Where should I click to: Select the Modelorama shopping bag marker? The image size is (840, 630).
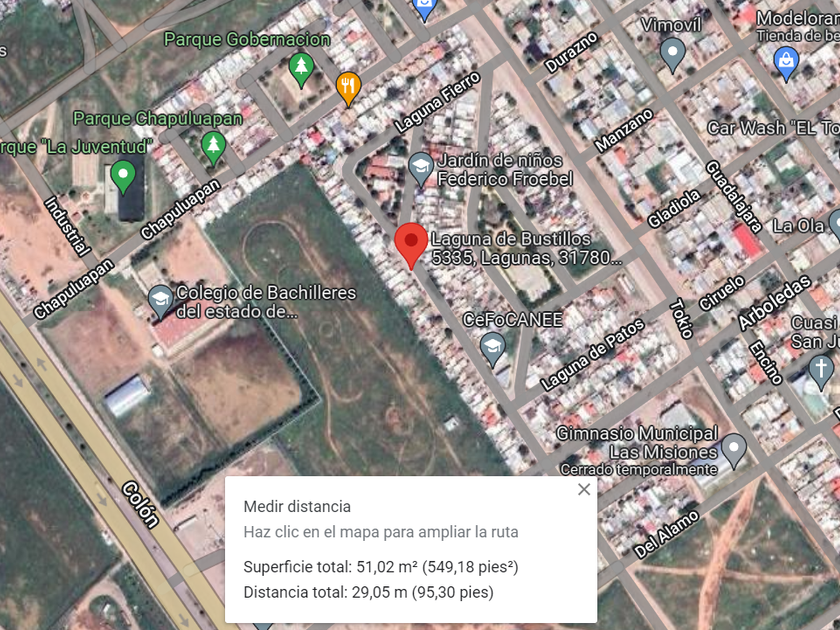point(786,64)
